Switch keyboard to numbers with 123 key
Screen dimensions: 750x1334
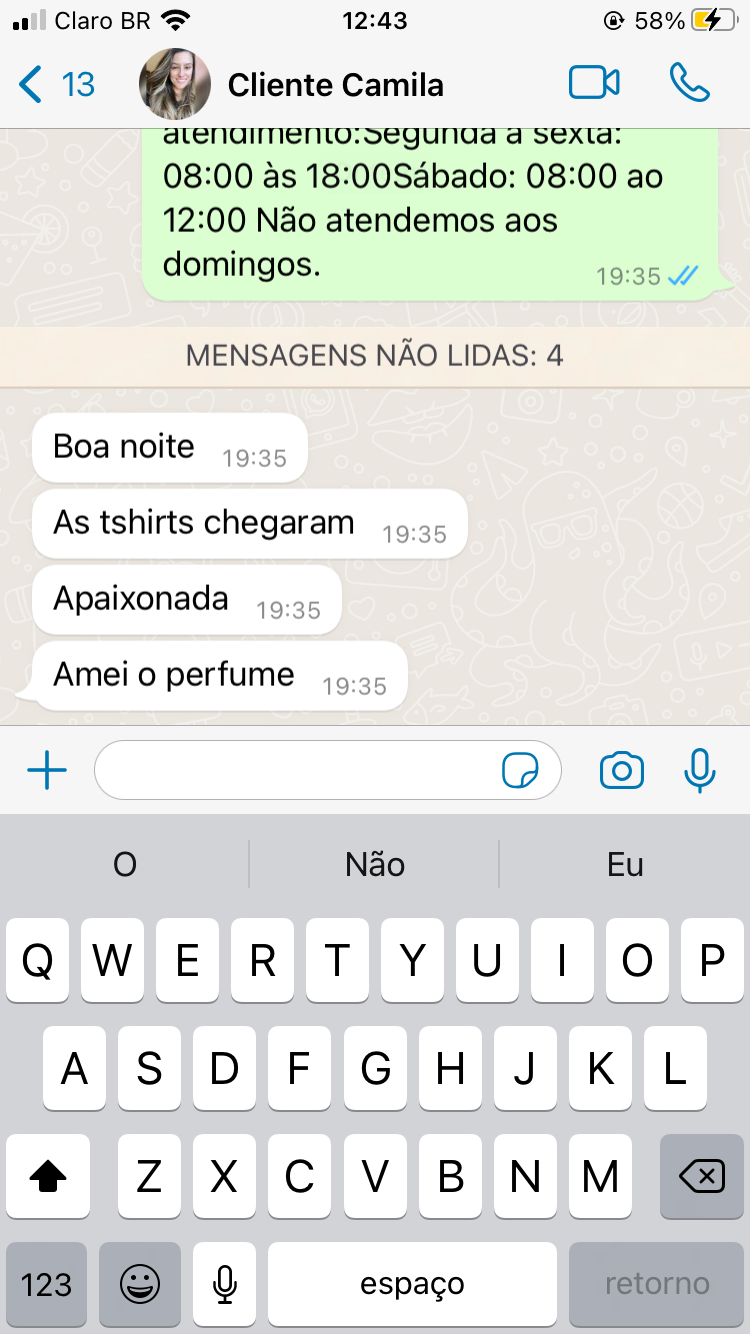[46, 1284]
